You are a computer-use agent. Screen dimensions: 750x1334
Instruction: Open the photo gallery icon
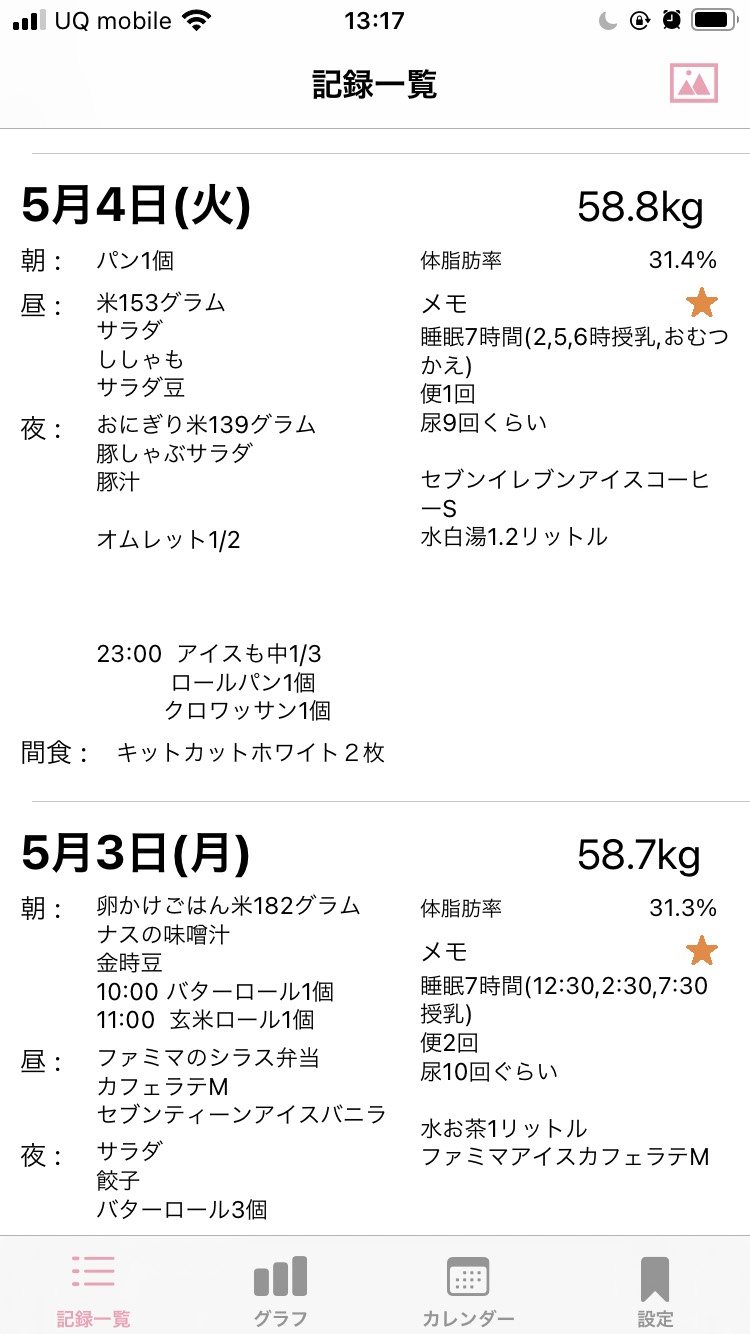pos(694,83)
